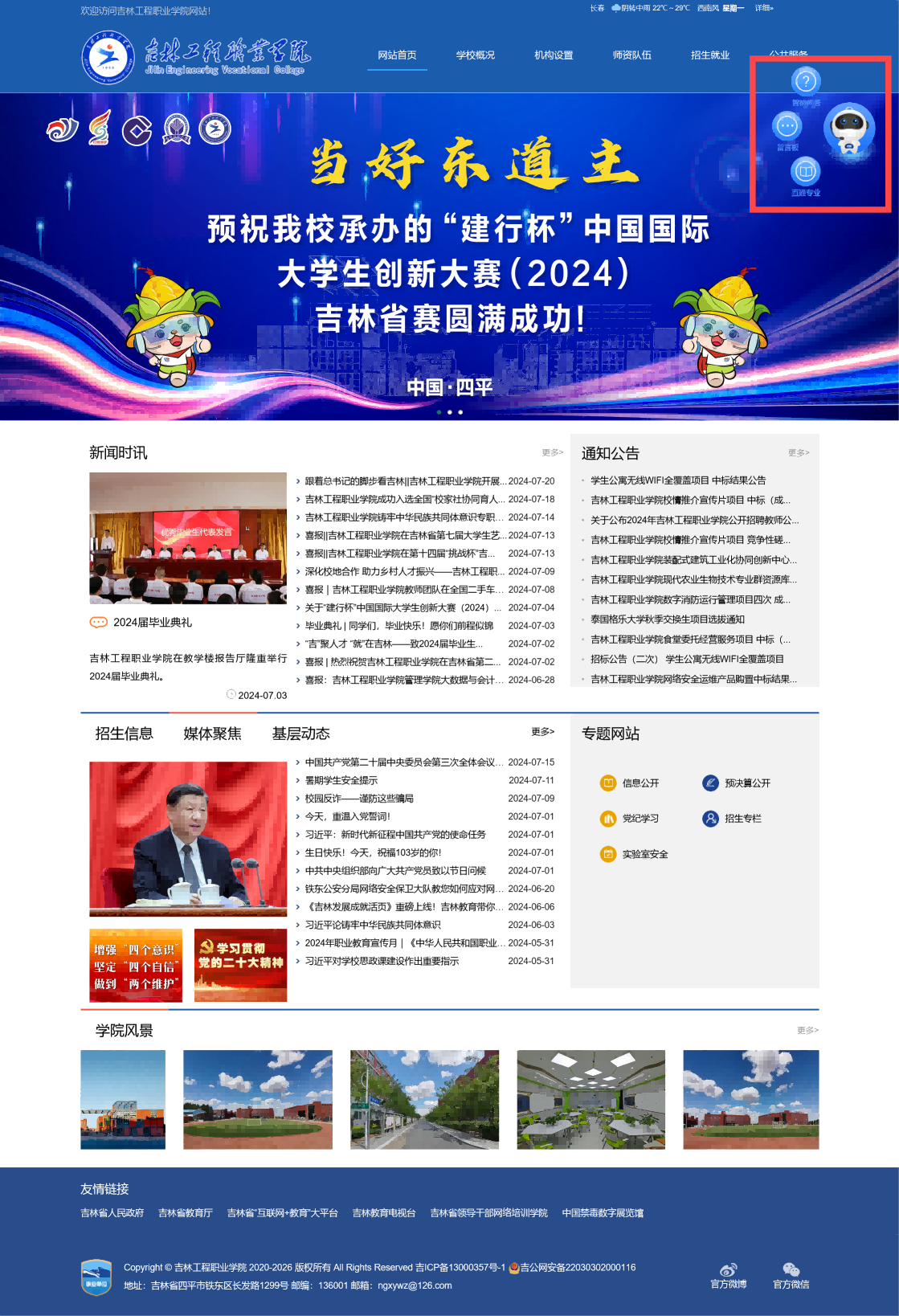Open the 2024届毕业典礼 news photo
899x1316 pixels.
[x=188, y=537]
